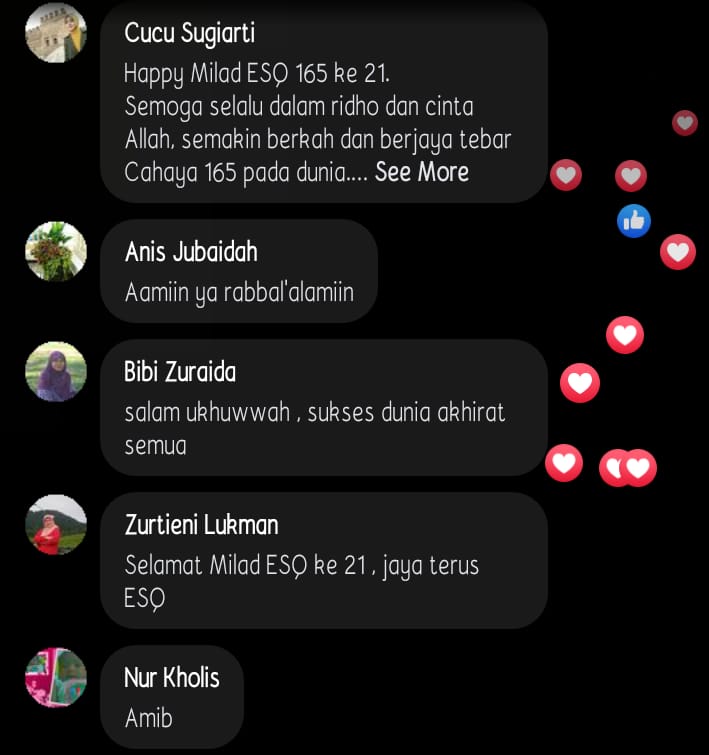Select the commenter name Bibi Zuraida

click(180, 372)
